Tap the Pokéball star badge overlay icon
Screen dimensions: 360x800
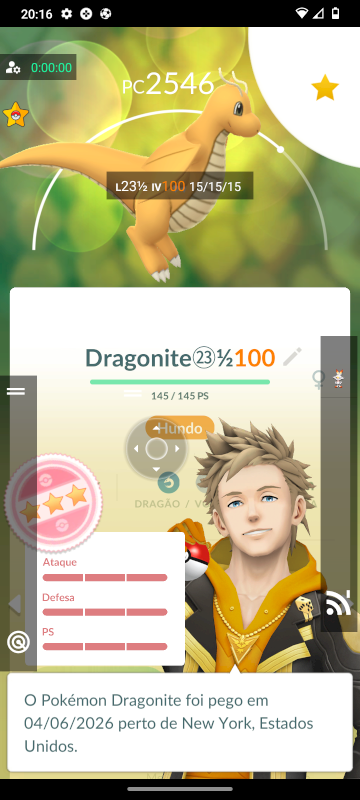pyautogui.click(x=15, y=115)
